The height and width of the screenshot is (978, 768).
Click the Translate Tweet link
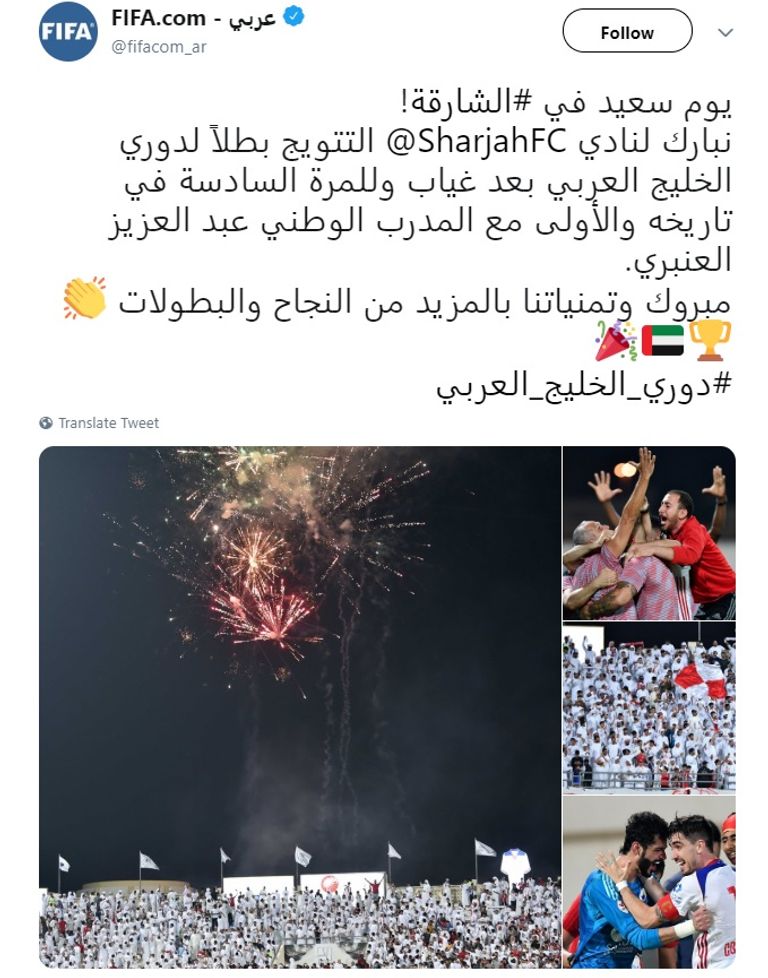tap(108, 422)
